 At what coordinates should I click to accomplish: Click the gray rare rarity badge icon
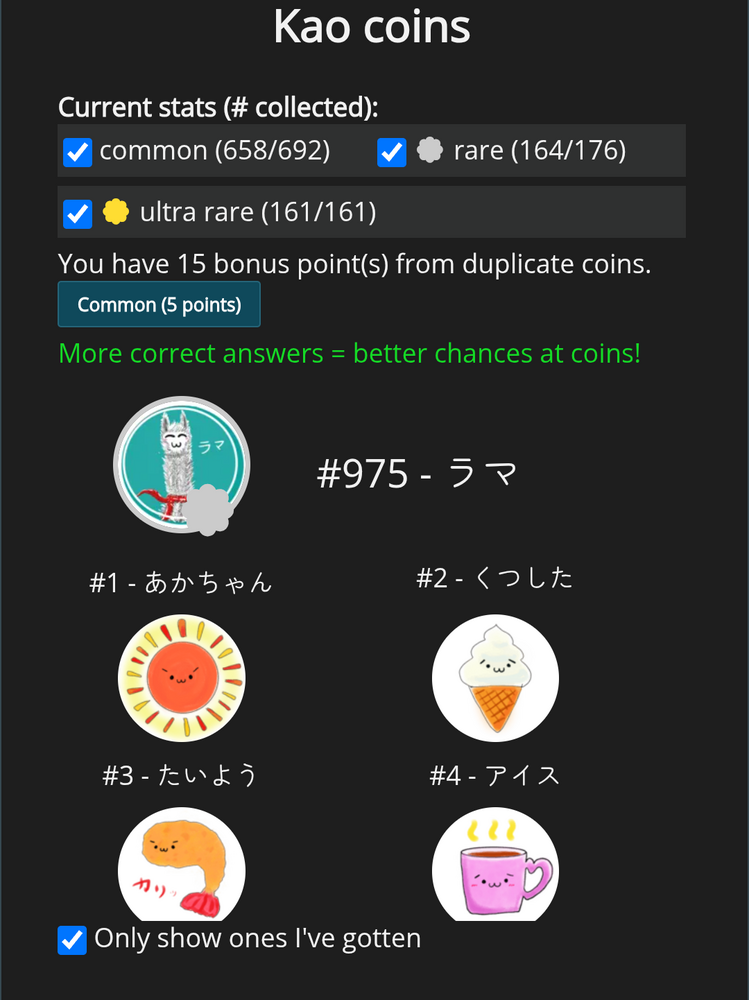pyautogui.click(x=432, y=150)
